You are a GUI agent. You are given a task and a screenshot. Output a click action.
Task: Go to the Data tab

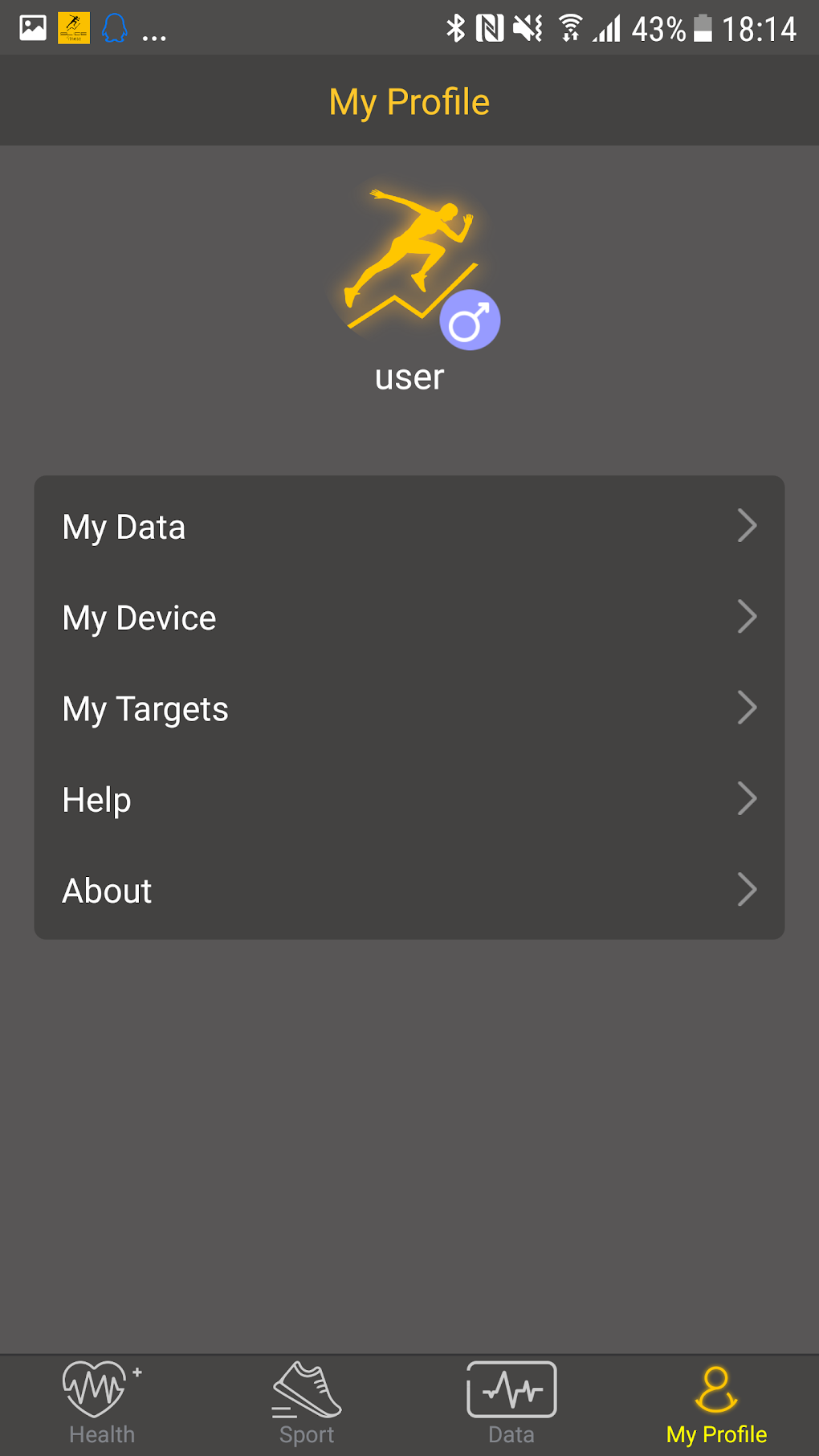[x=511, y=1404]
